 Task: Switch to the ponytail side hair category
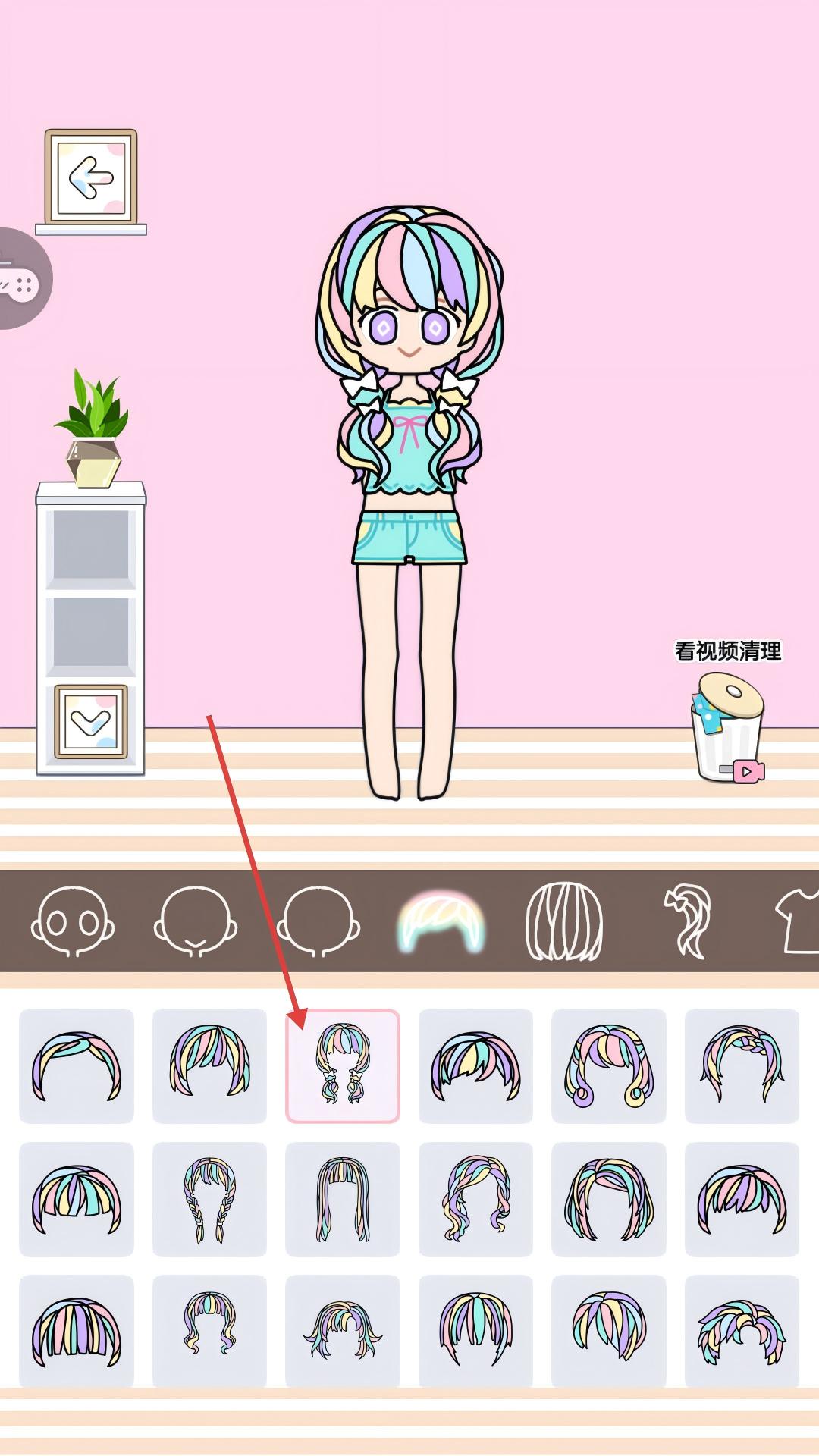click(x=689, y=921)
